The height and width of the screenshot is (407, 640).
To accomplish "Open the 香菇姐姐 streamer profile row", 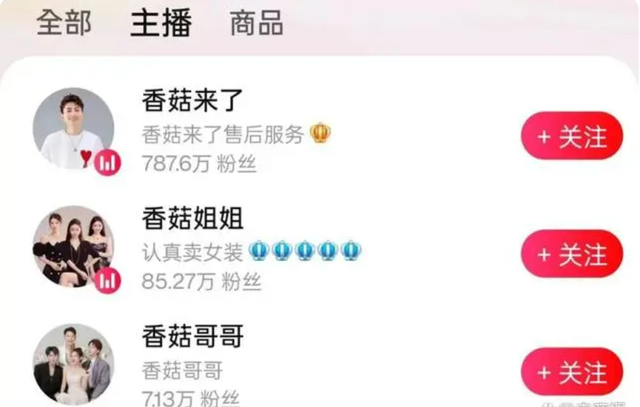I will (320, 249).
